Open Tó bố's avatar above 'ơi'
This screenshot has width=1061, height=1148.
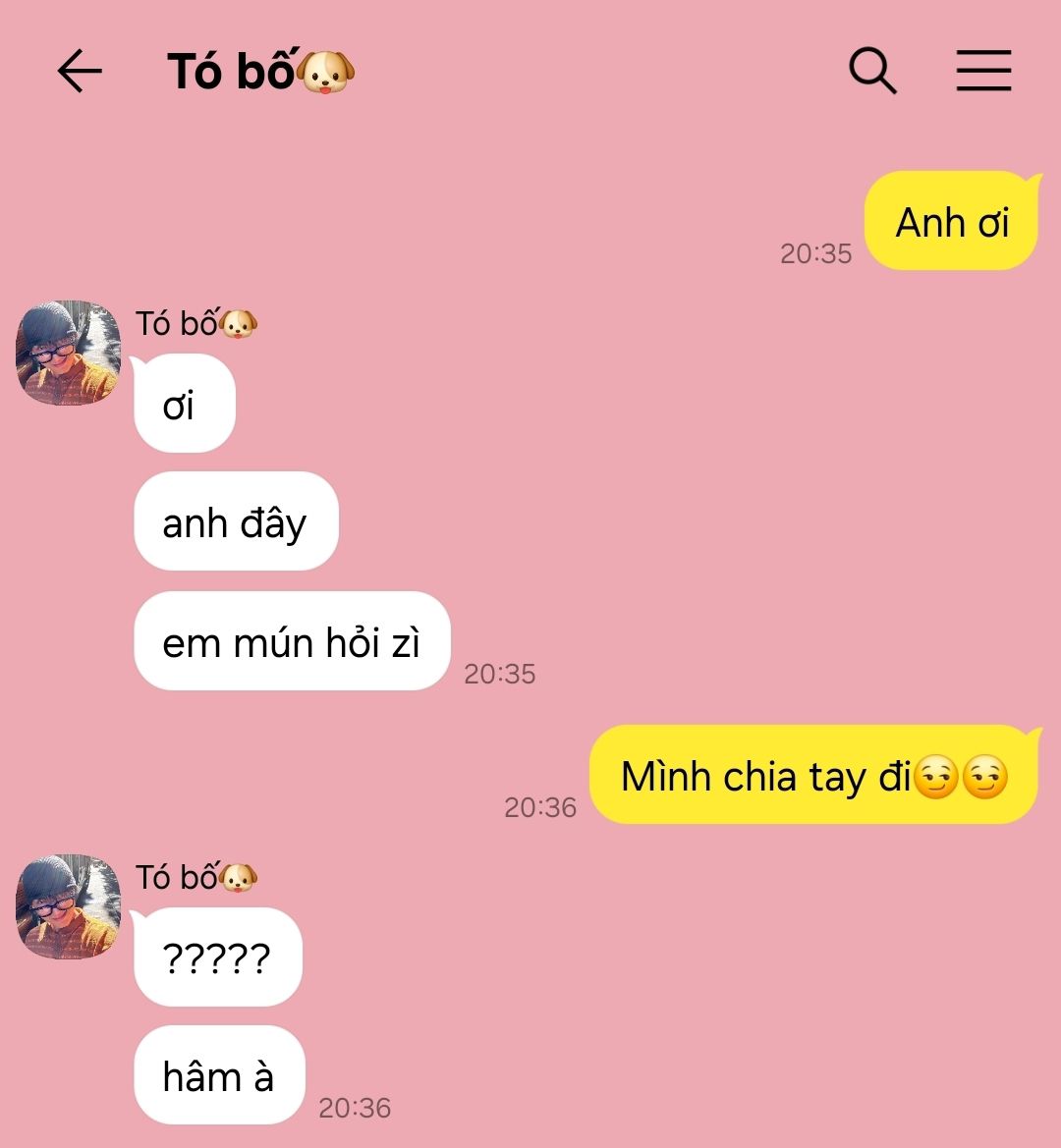69,353
